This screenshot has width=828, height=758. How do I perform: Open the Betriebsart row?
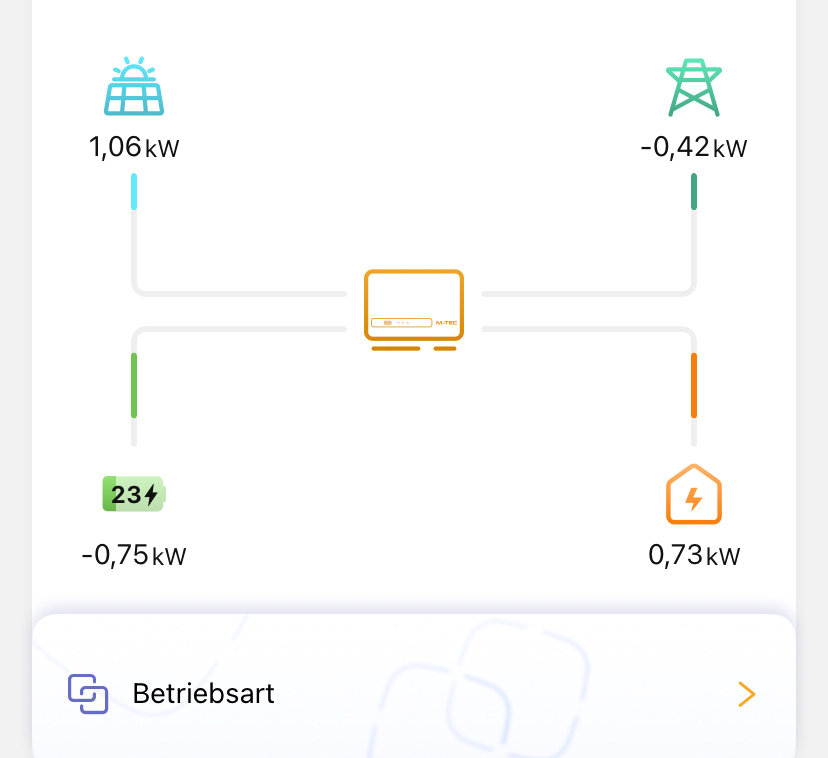[413, 693]
